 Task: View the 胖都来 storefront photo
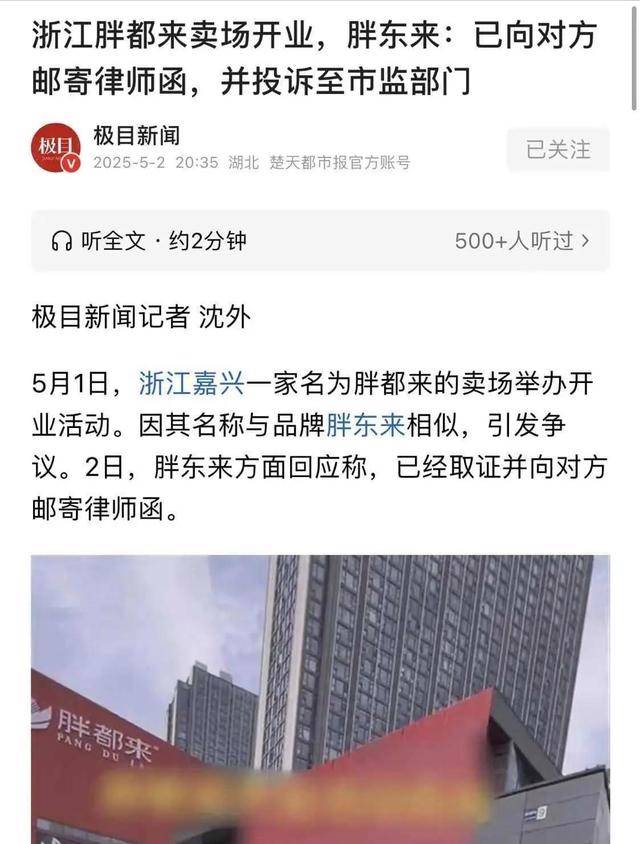point(320,700)
